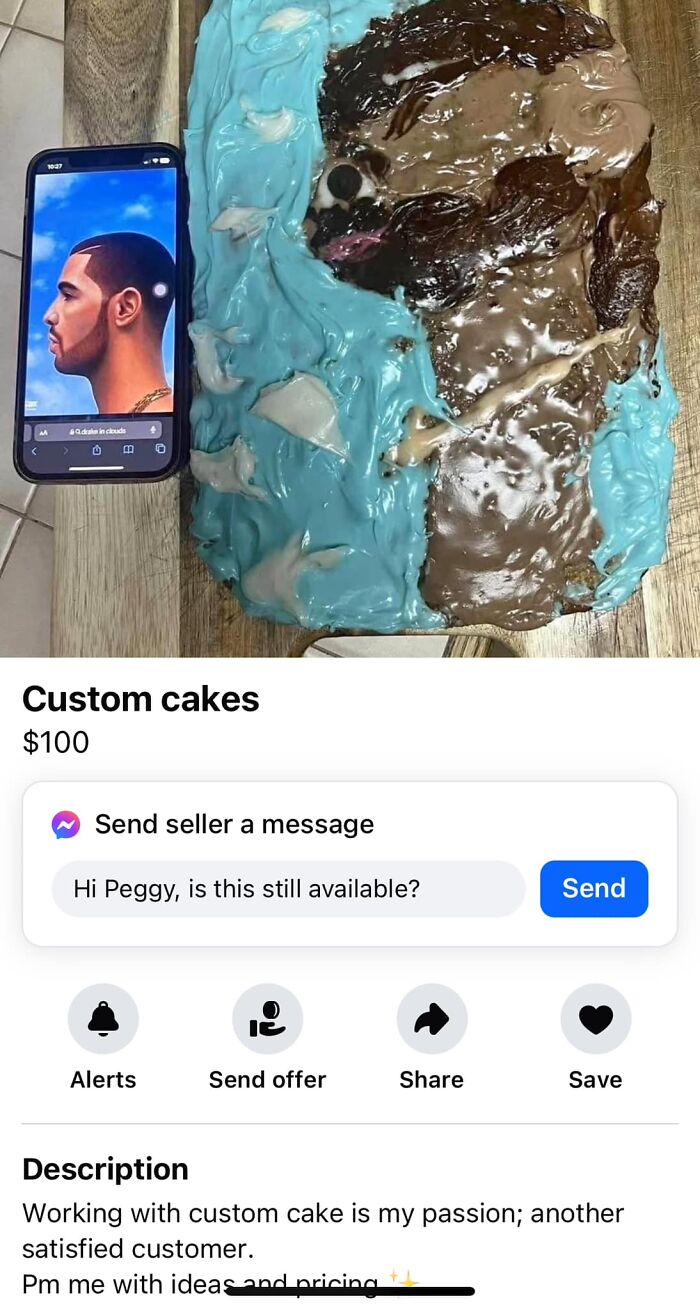Save this listing with the heart
The image size is (700, 1310).
coord(596,1019)
